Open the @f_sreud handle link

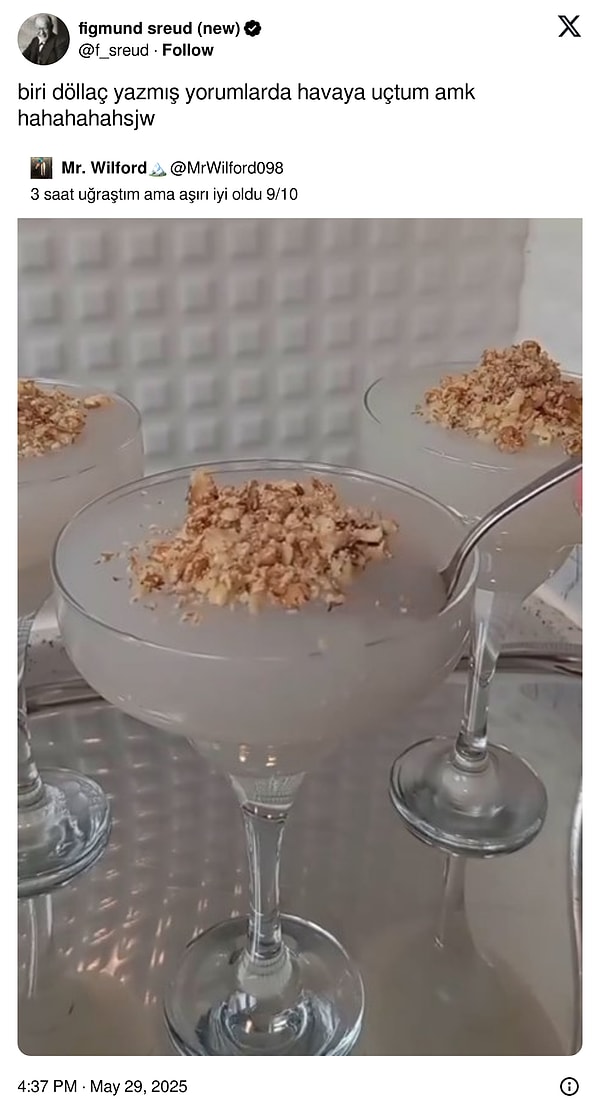click(113, 50)
